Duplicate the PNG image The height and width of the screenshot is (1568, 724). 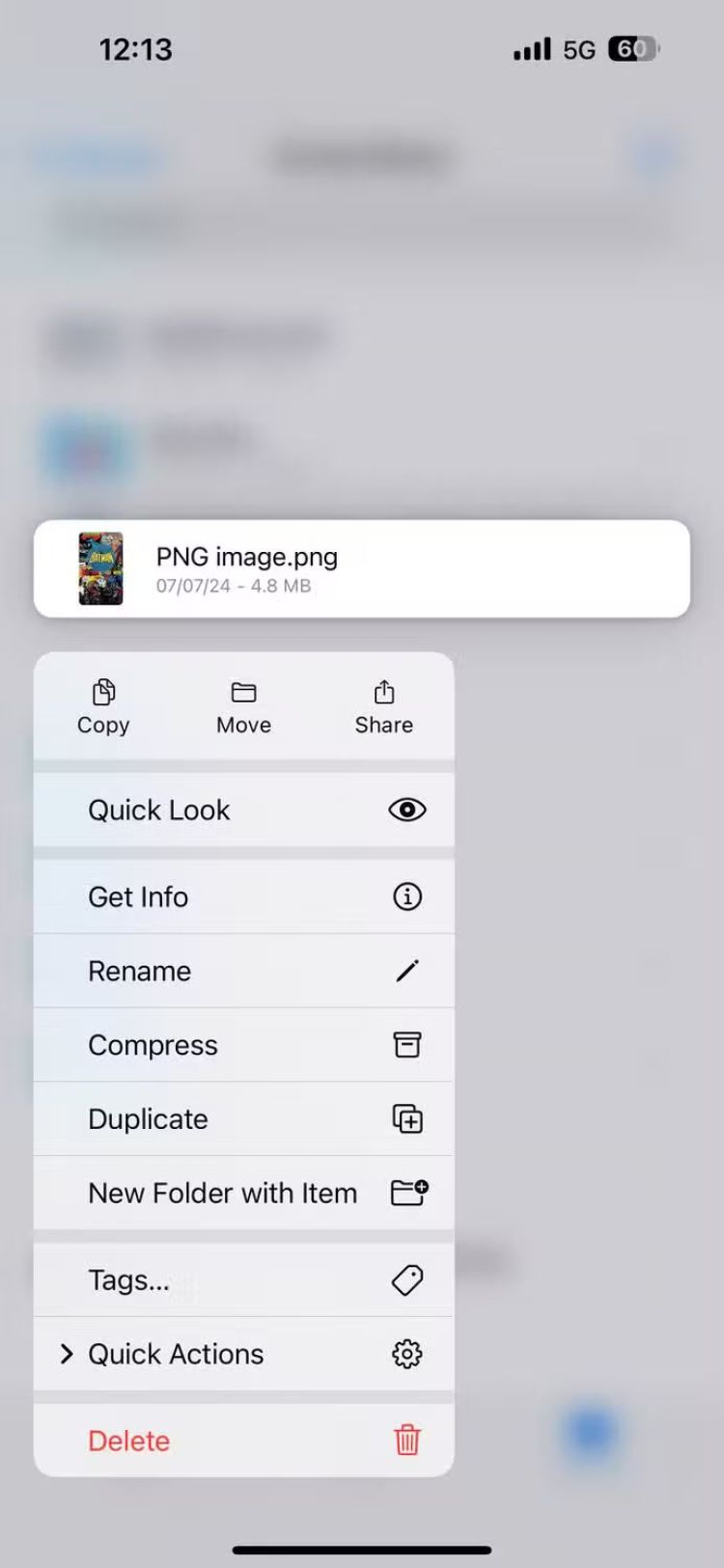click(243, 1119)
